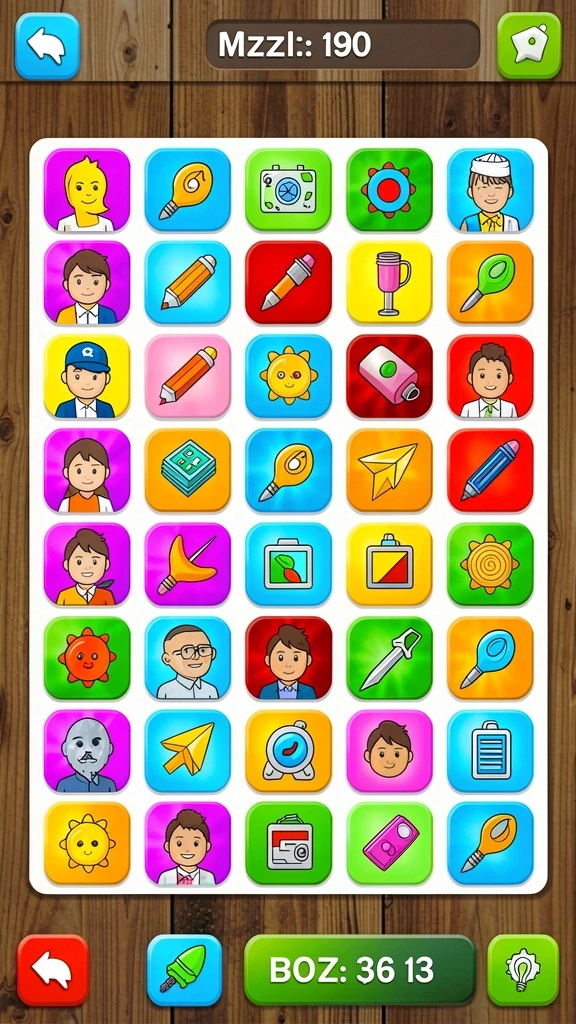
Task: Tap the lightbulb hint button
Action: (523, 970)
